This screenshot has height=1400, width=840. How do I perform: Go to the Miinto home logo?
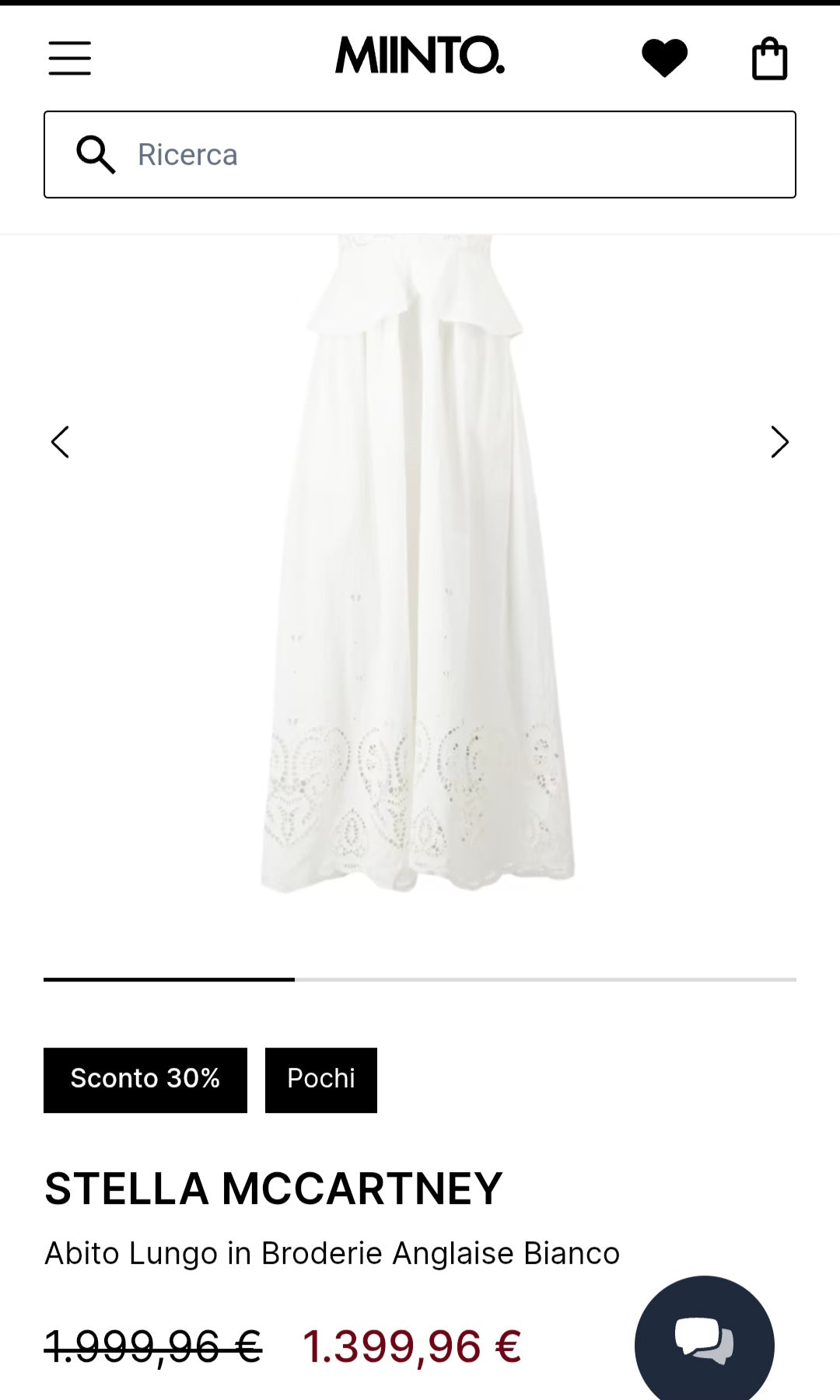pyautogui.click(x=420, y=56)
